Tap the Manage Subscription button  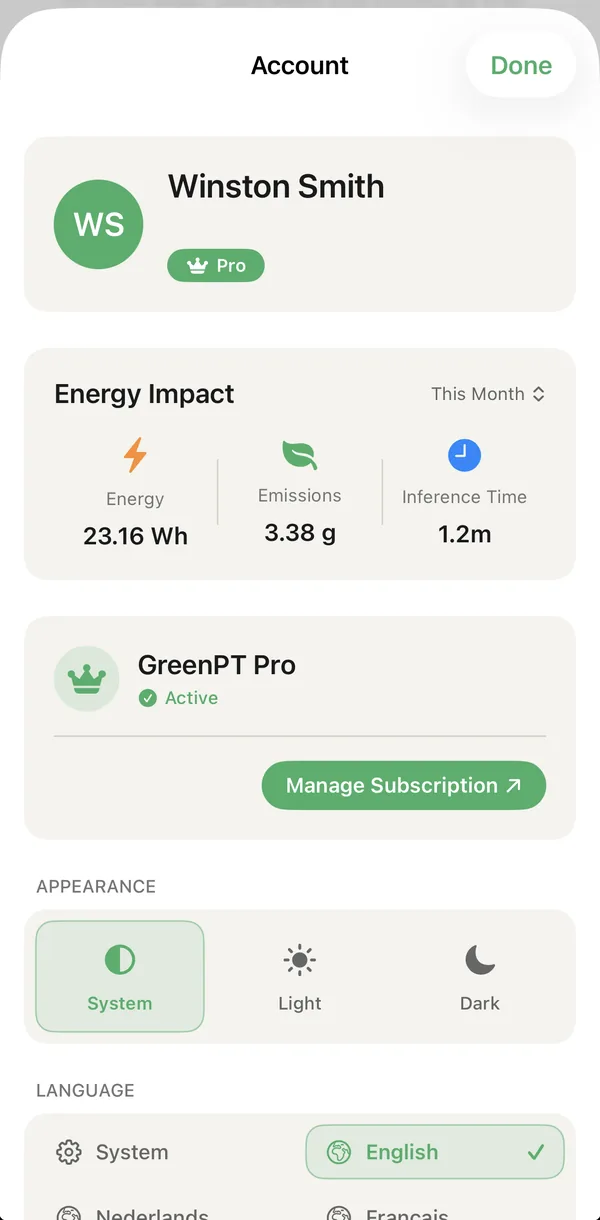[x=404, y=786]
